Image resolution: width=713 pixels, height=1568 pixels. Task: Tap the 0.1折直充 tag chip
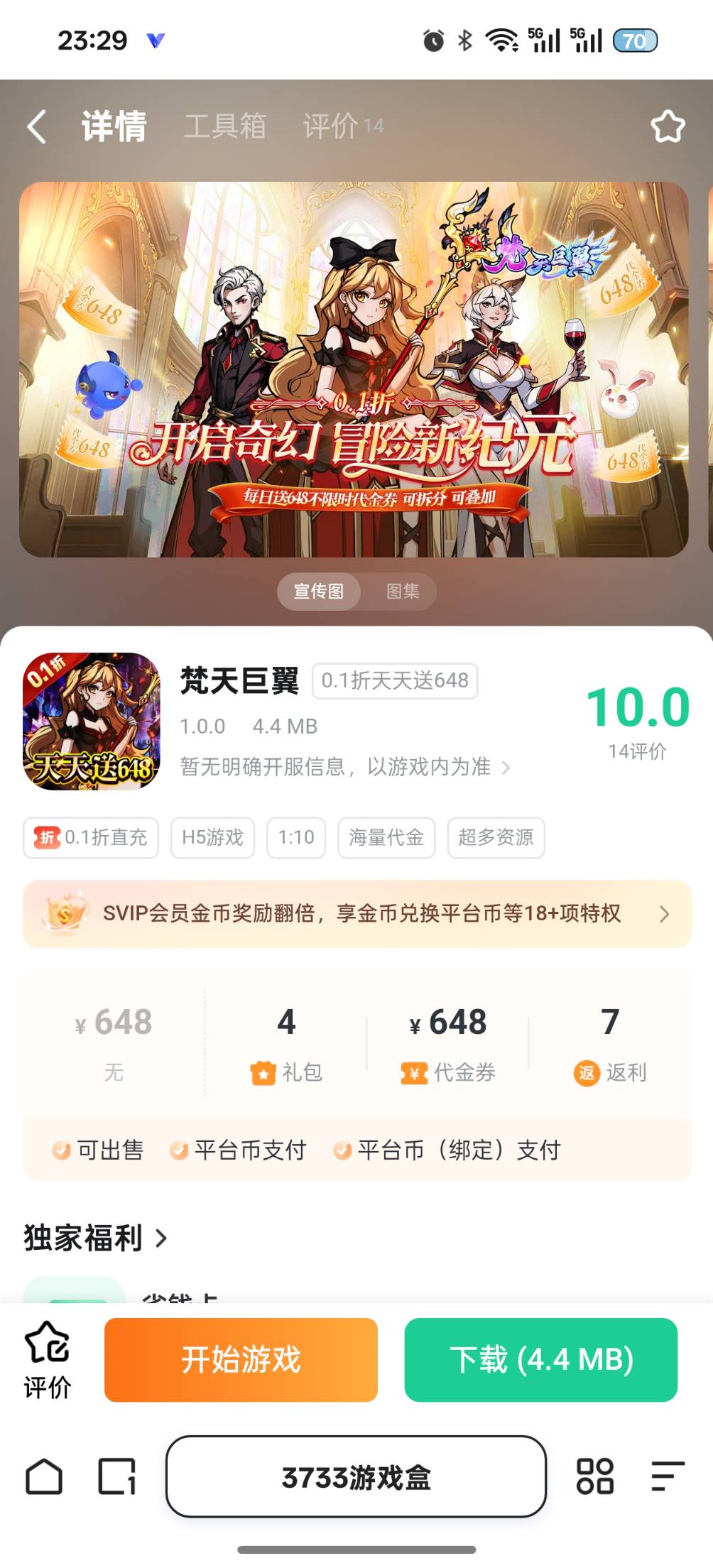click(91, 838)
